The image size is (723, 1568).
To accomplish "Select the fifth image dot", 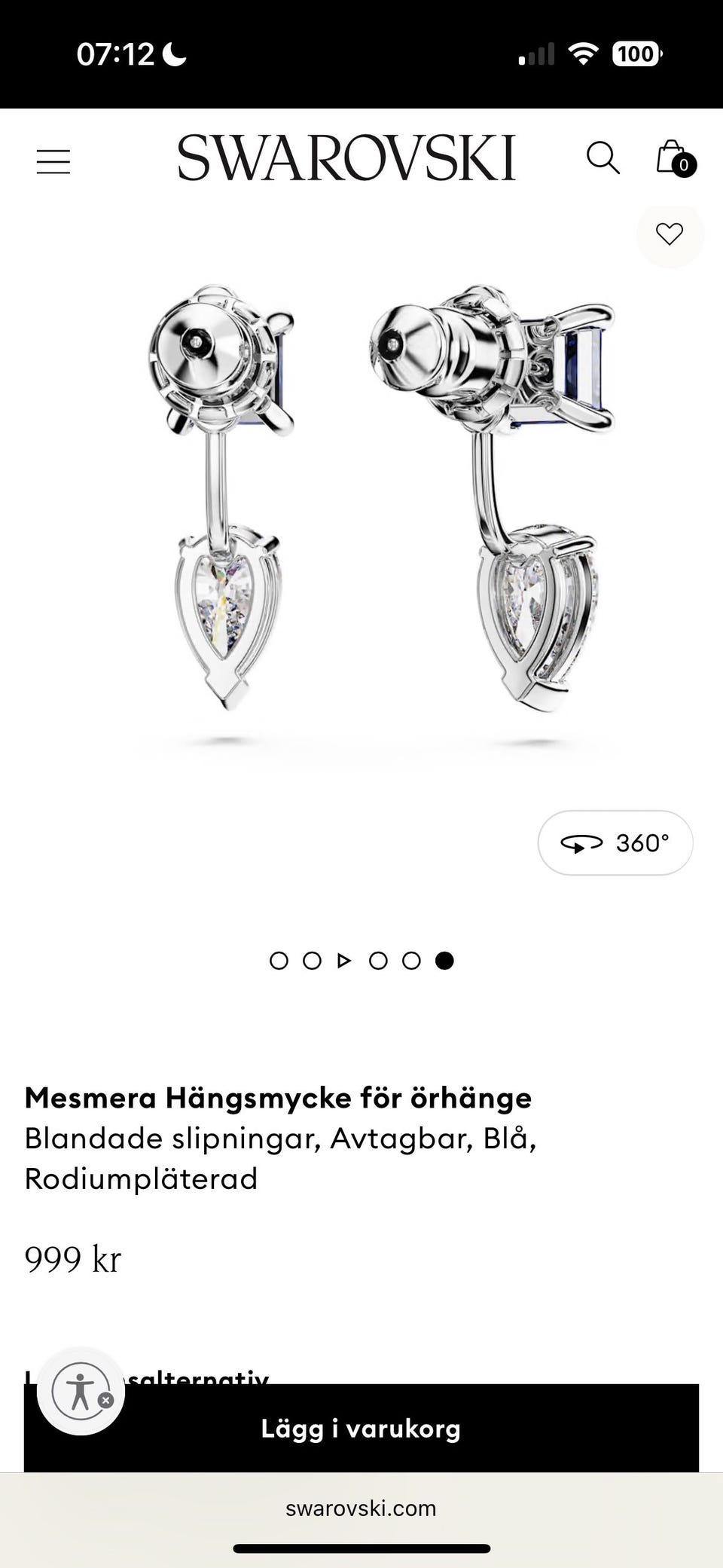I will click(x=411, y=960).
